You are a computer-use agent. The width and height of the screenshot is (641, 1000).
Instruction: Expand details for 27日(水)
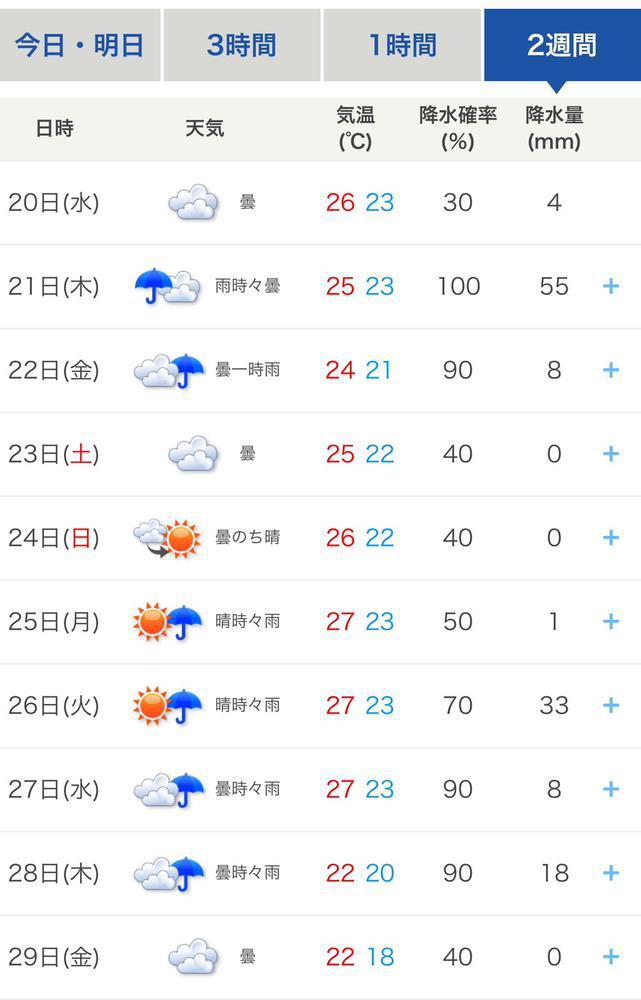click(611, 790)
